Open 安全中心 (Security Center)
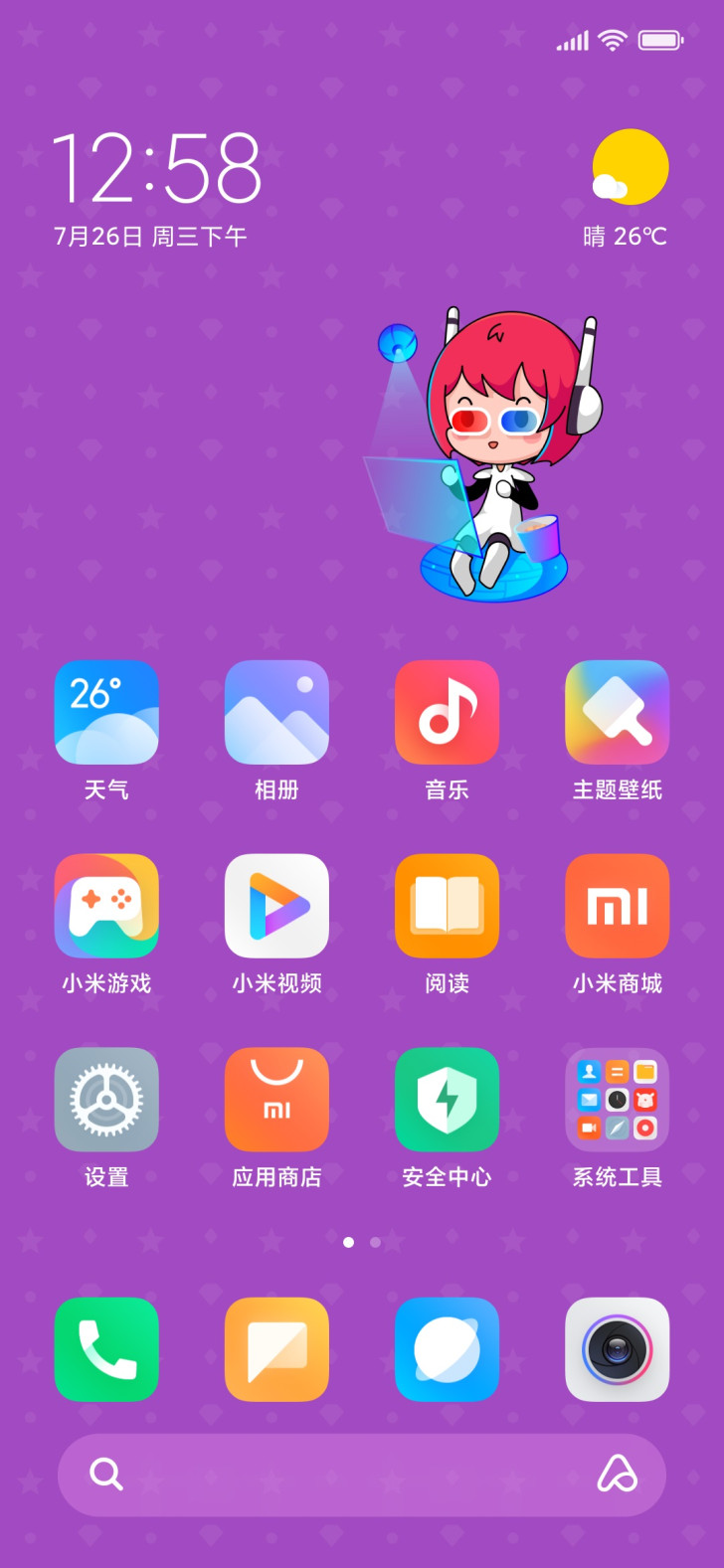Viewport: 724px width, 1568px height. 447,1100
